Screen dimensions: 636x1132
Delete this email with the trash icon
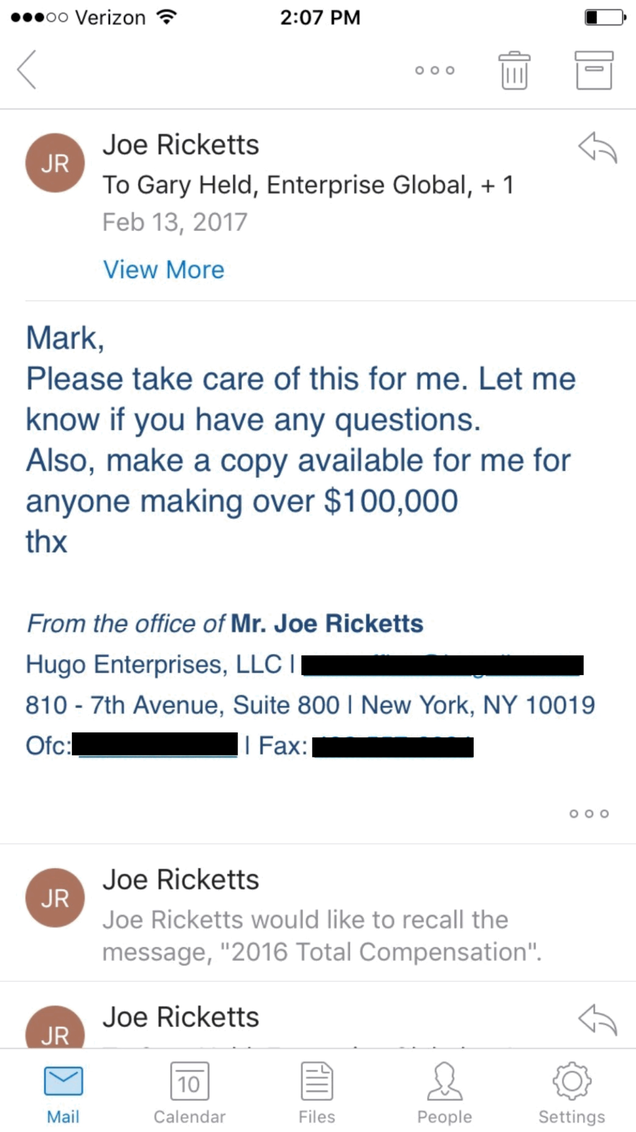(x=514, y=70)
